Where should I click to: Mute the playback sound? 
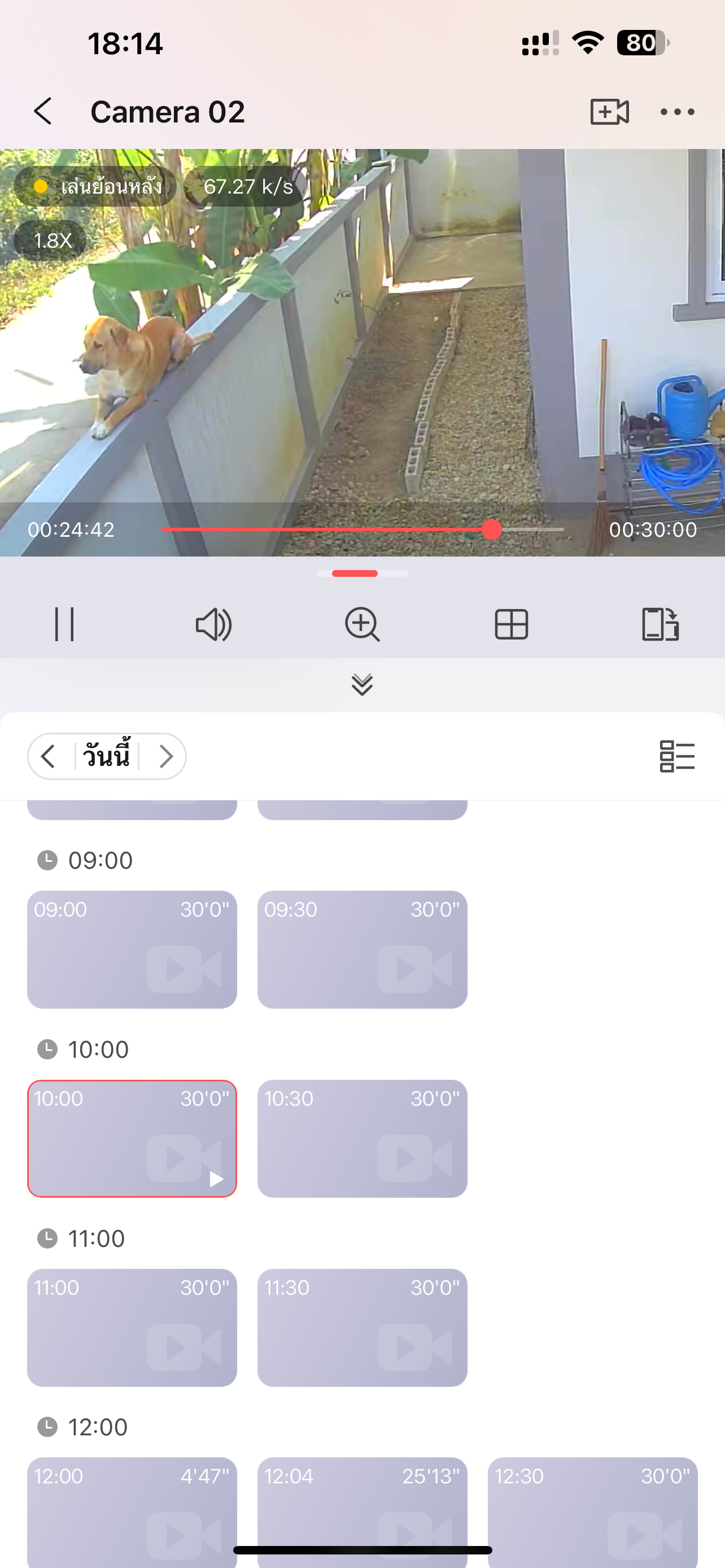(213, 624)
